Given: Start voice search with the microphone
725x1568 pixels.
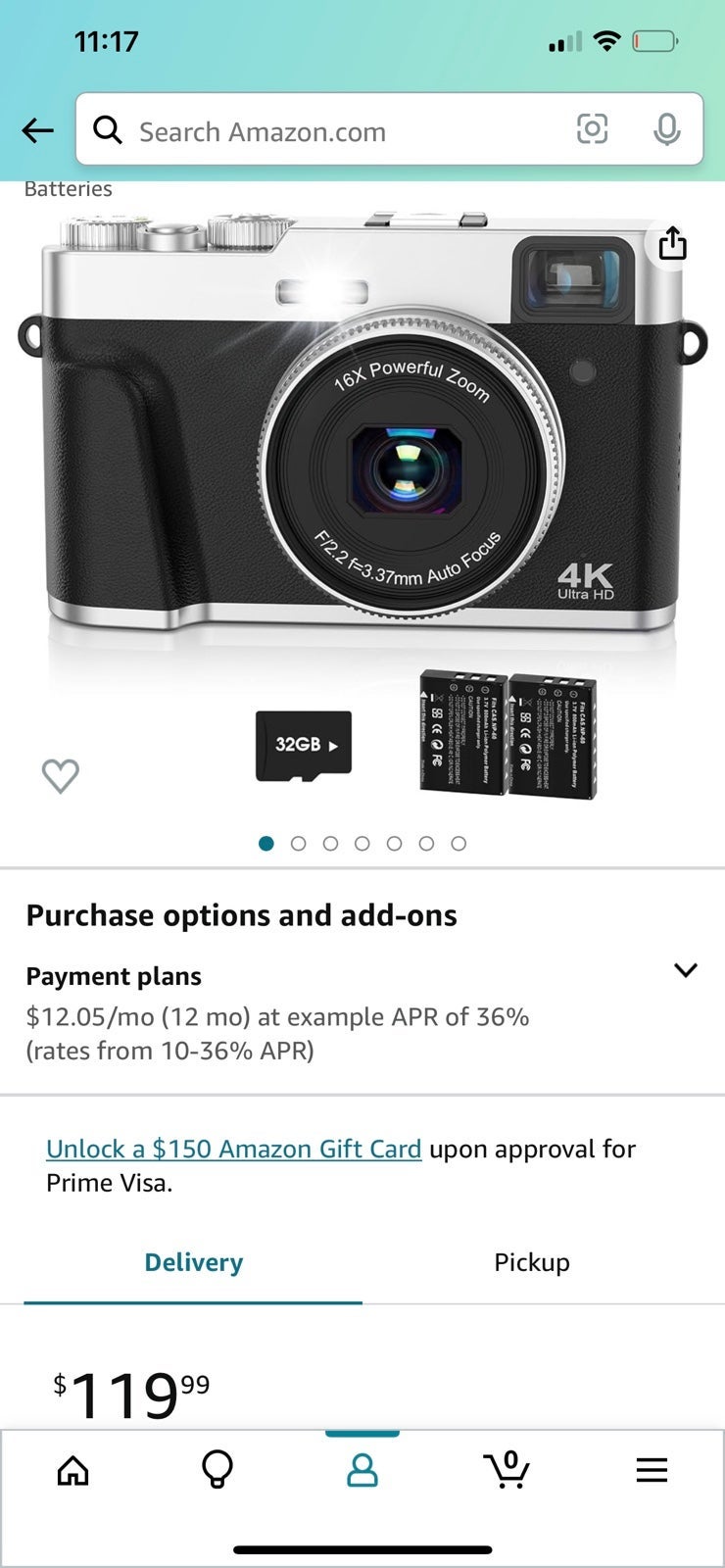Looking at the screenshot, I should tap(667, 129).
